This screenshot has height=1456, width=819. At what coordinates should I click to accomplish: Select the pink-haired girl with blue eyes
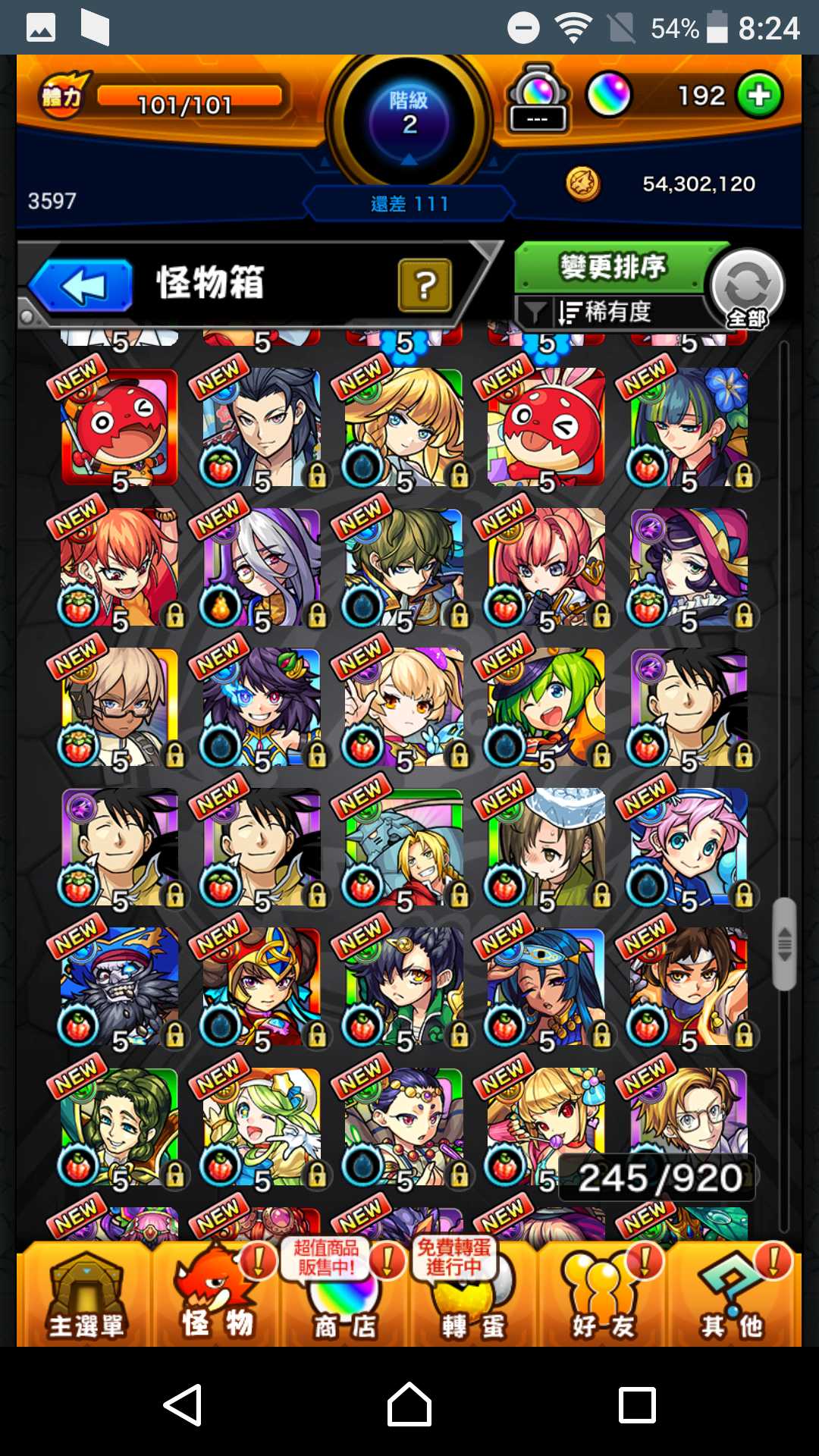[x=688, y=848]
